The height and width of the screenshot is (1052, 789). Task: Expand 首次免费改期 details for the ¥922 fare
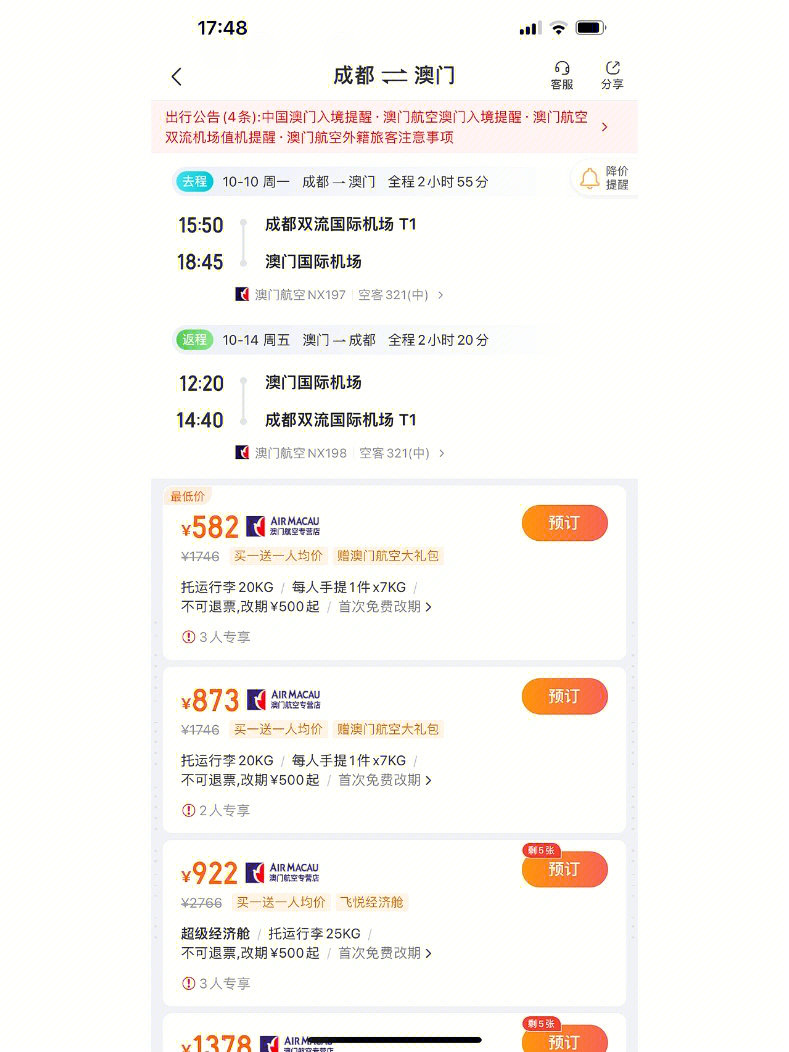coord(385,953)
